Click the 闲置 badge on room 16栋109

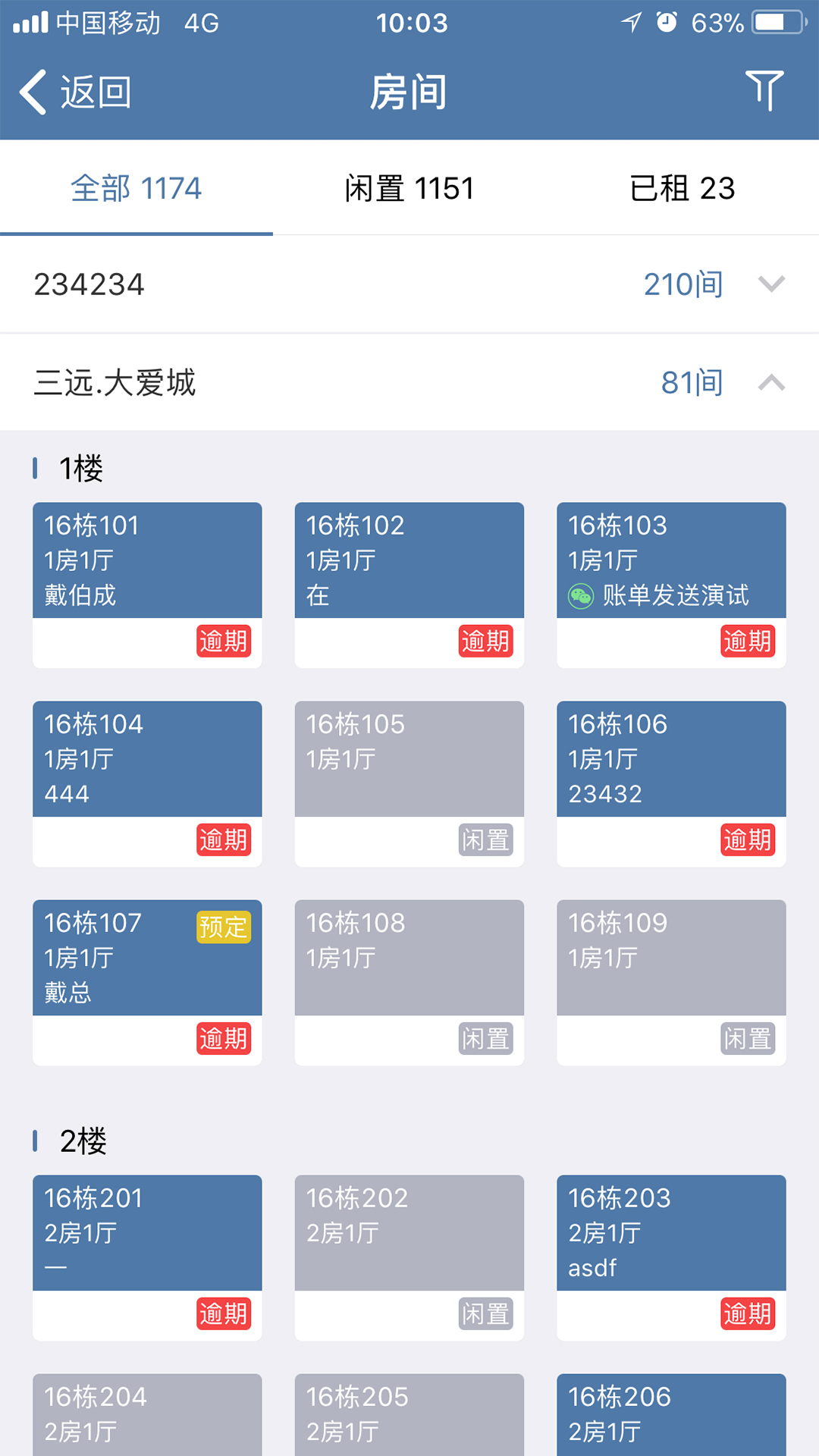[748, 1040]
